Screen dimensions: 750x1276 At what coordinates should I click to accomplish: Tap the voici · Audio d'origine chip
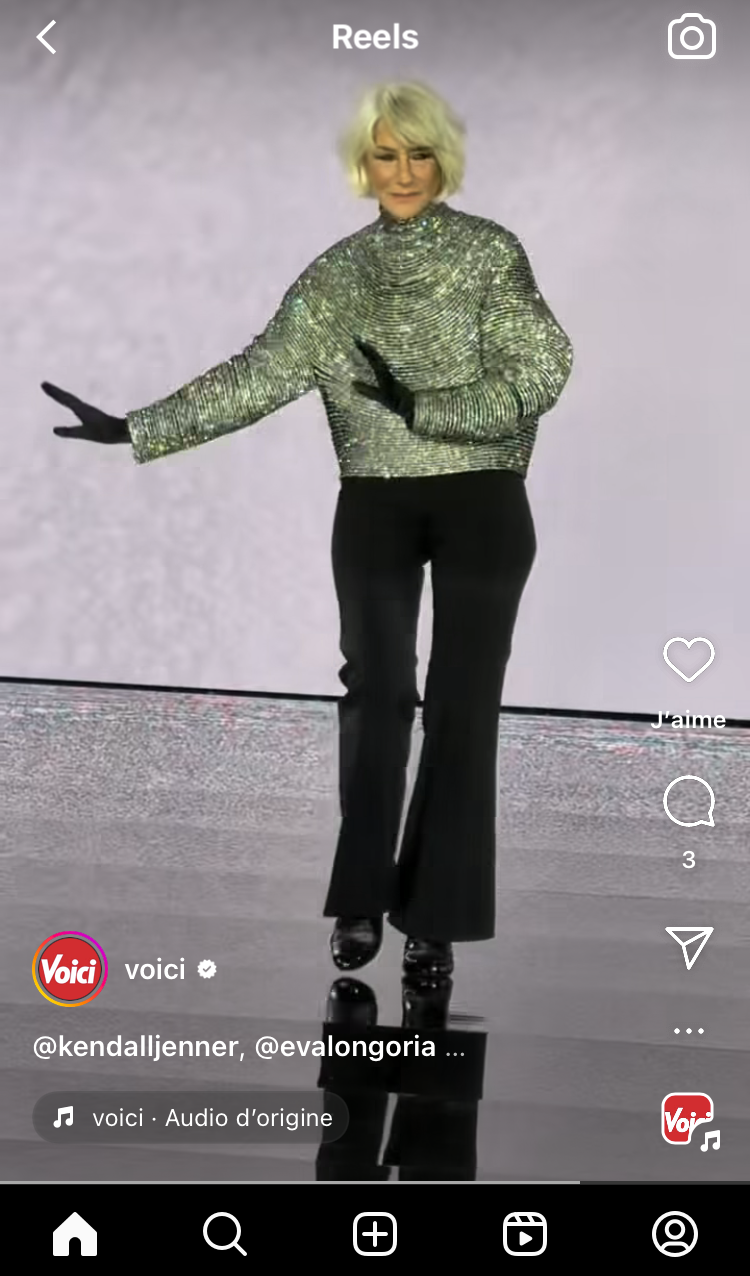pyautogui.click(x=191, y=1117)
